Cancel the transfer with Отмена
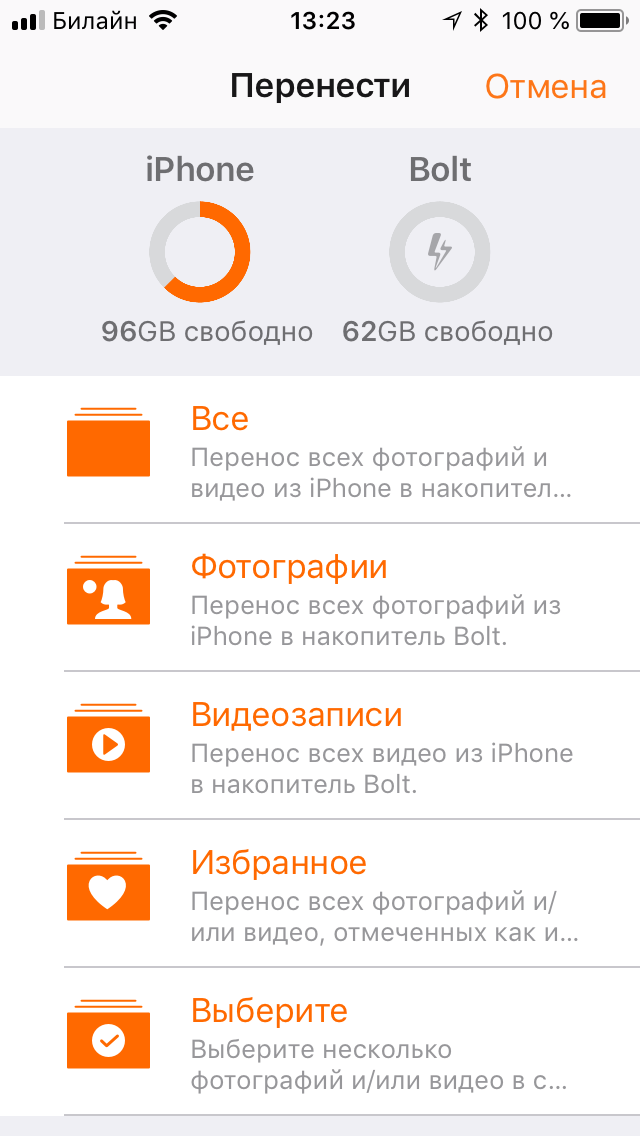Image resolution: width=640 pixels, height=1136 pixels. click(x=545, y=87)
